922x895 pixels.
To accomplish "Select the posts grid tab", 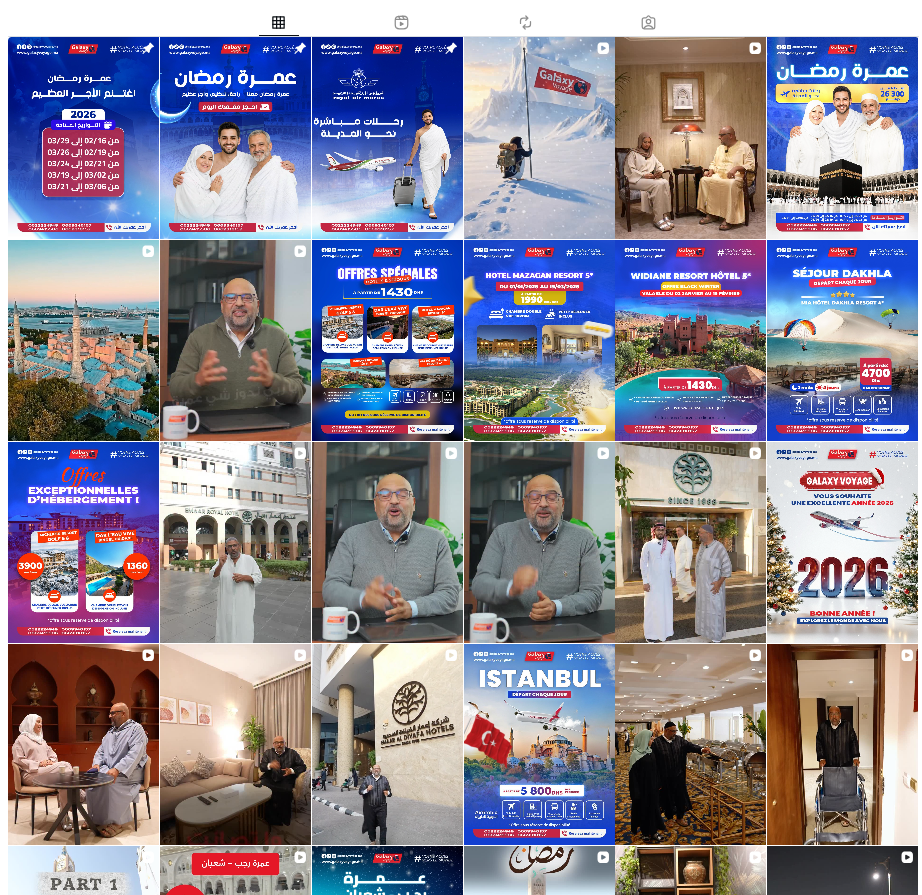I will click(x=278, y=22).
